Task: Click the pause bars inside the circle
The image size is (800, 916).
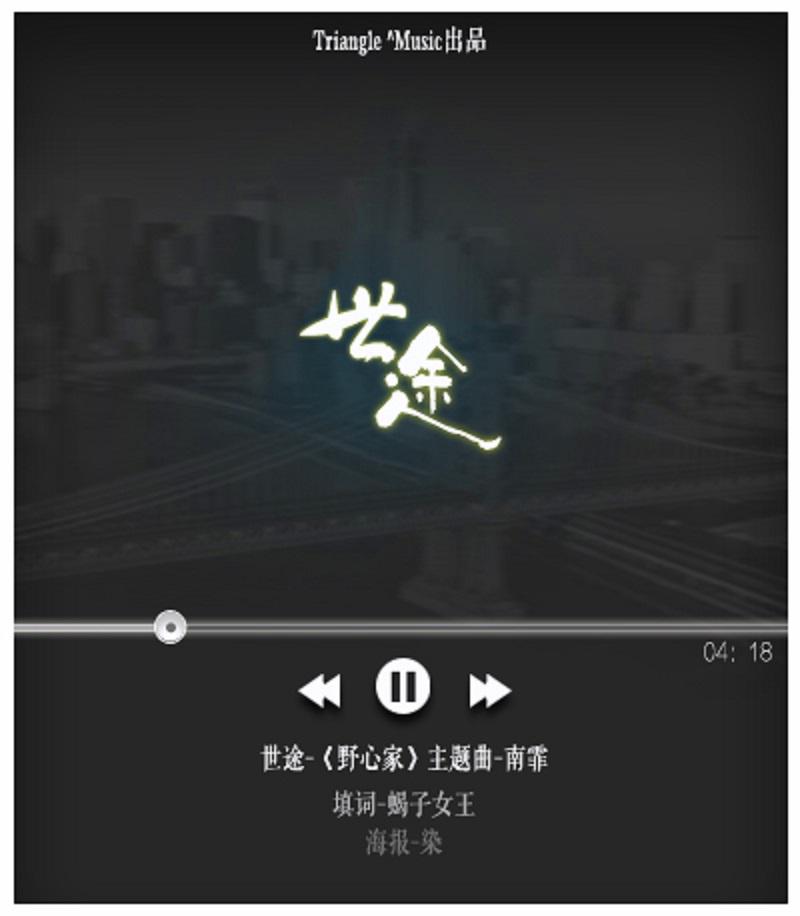Action: (x=403, y=685)
